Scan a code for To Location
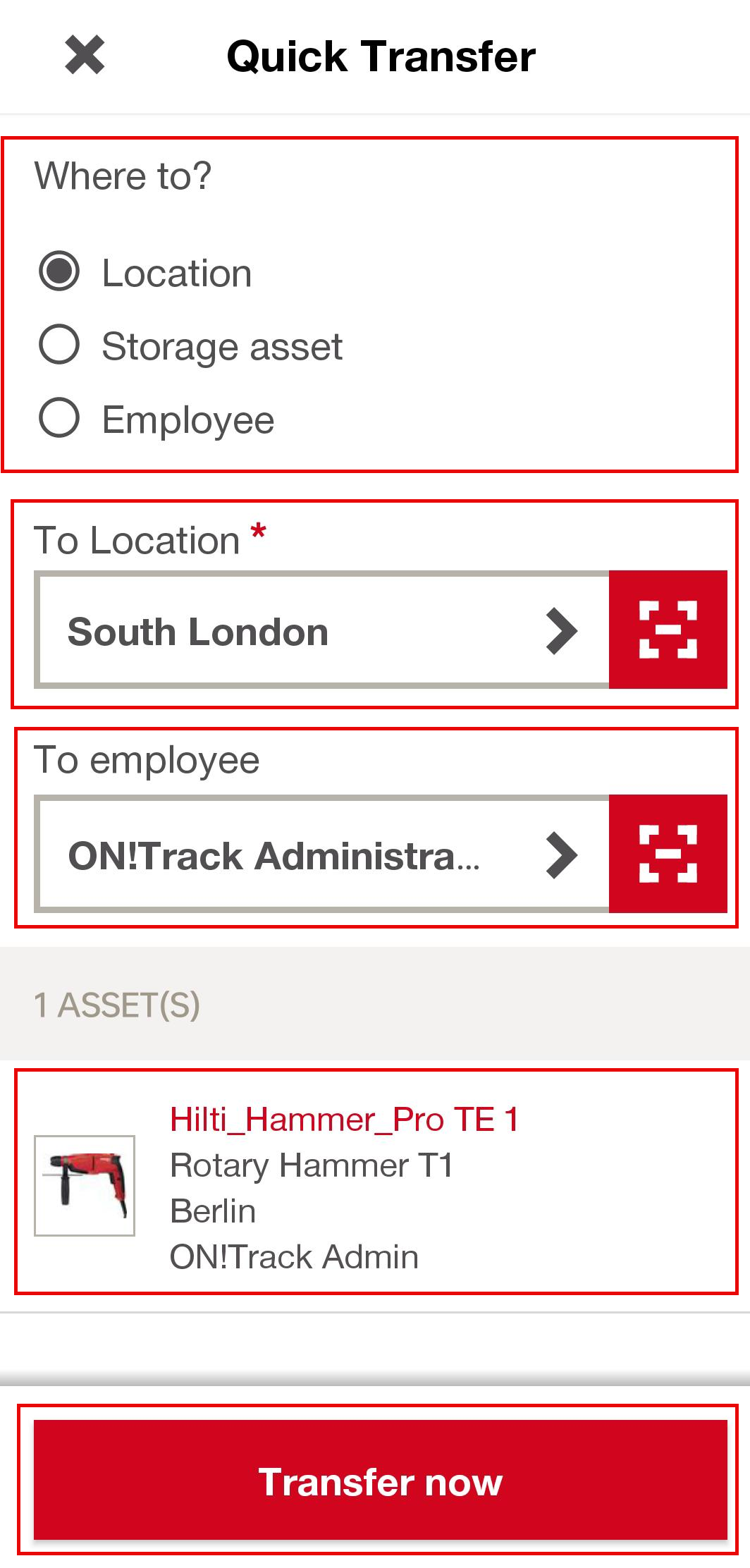This screenshot has height=1568, width=750. (x=668, y=630)
